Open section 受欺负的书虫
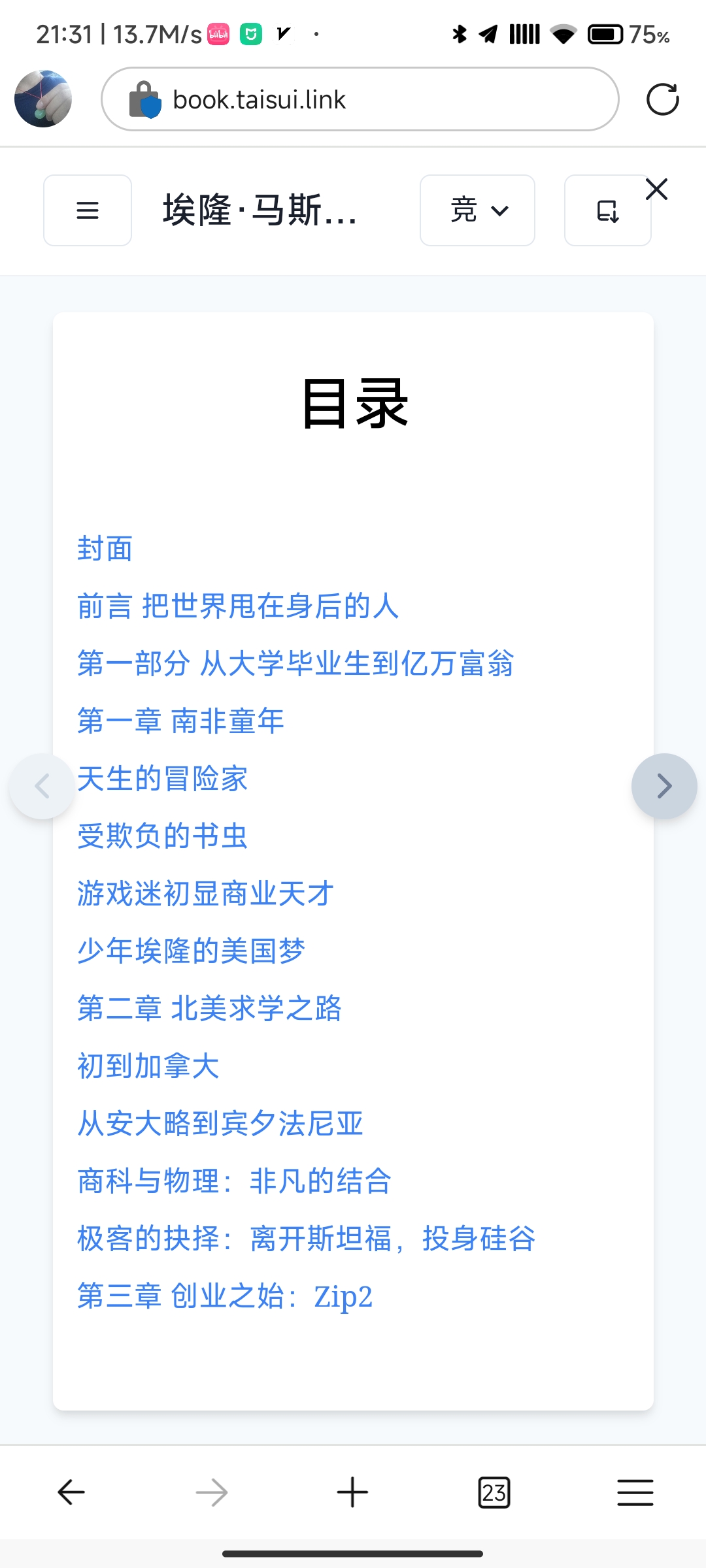This screenshot has height=1568, width=706. 162,836
